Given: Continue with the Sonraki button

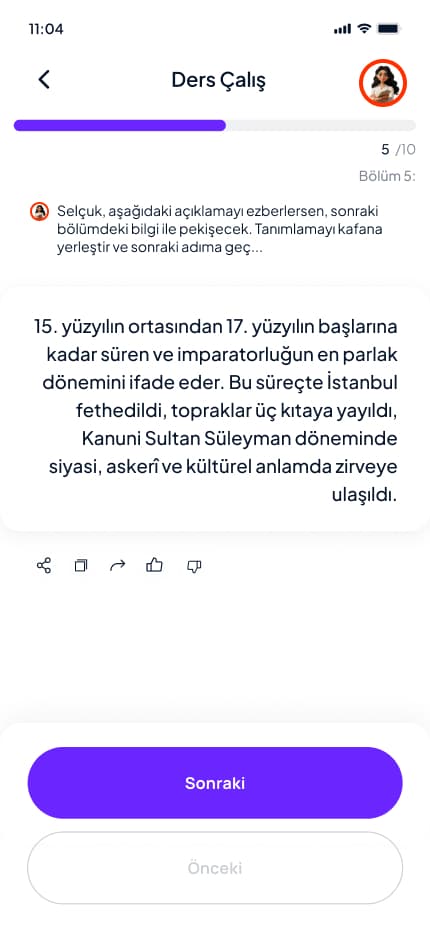Looking at the screenshot, I should click(215, 783).
